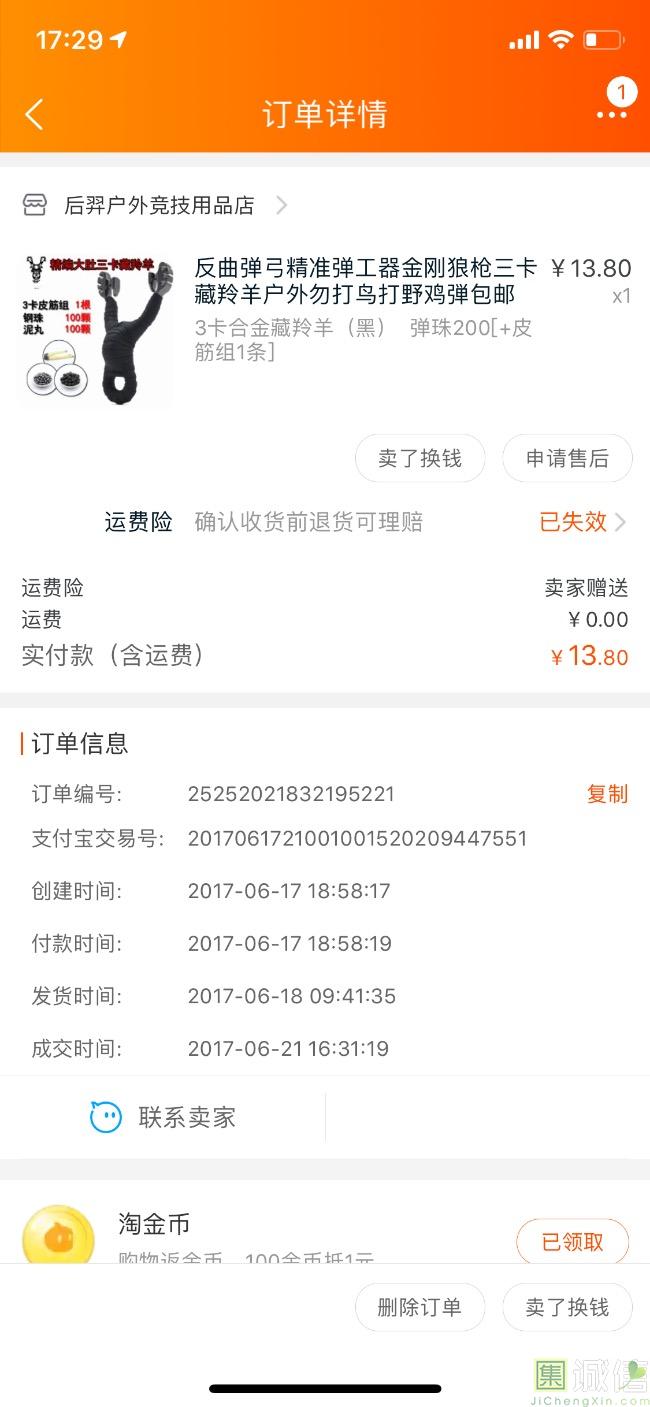This screenshot has height=1407, width=650.
Task: Copy the order number with 复制
Action: (x=607, y=794)
